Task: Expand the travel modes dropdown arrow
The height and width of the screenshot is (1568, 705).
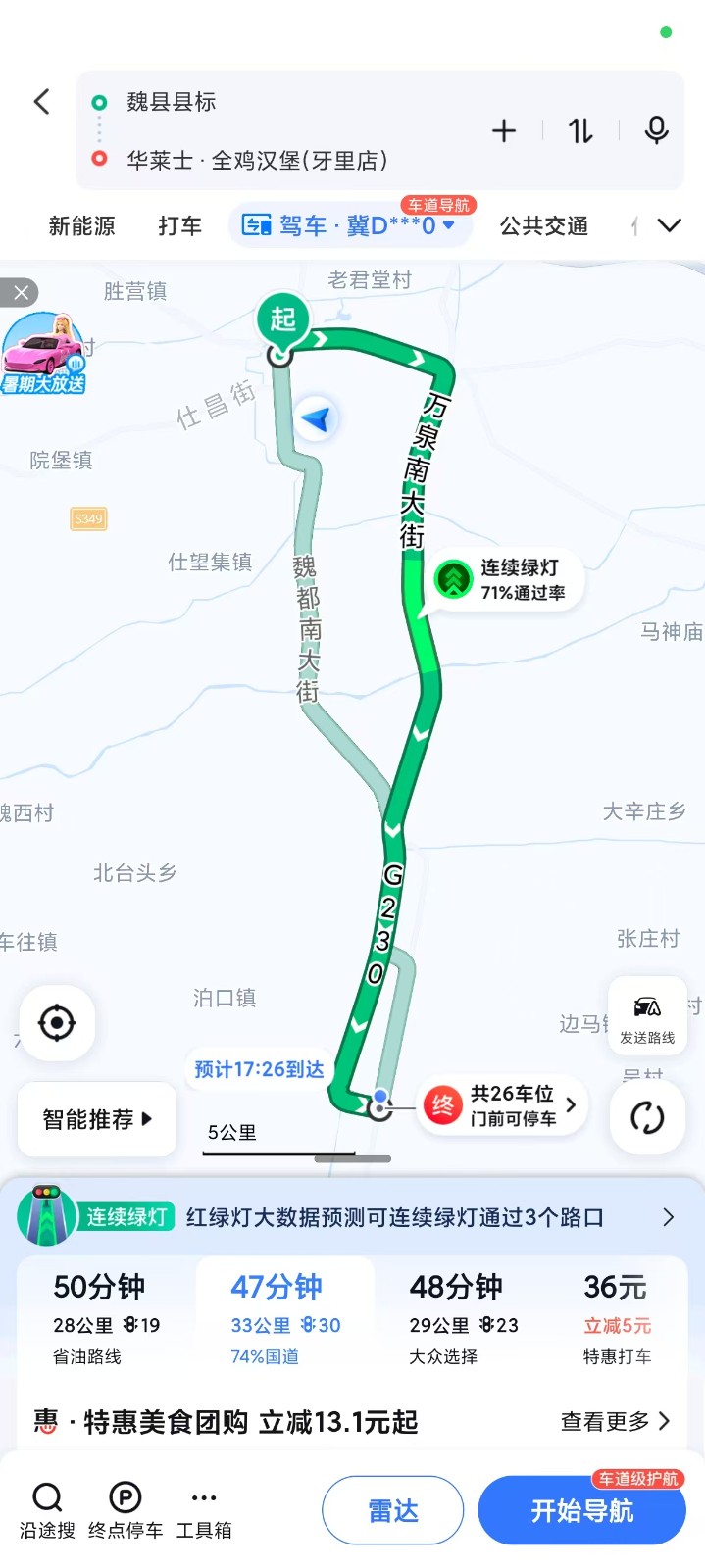Action: [x=669, y=226]
